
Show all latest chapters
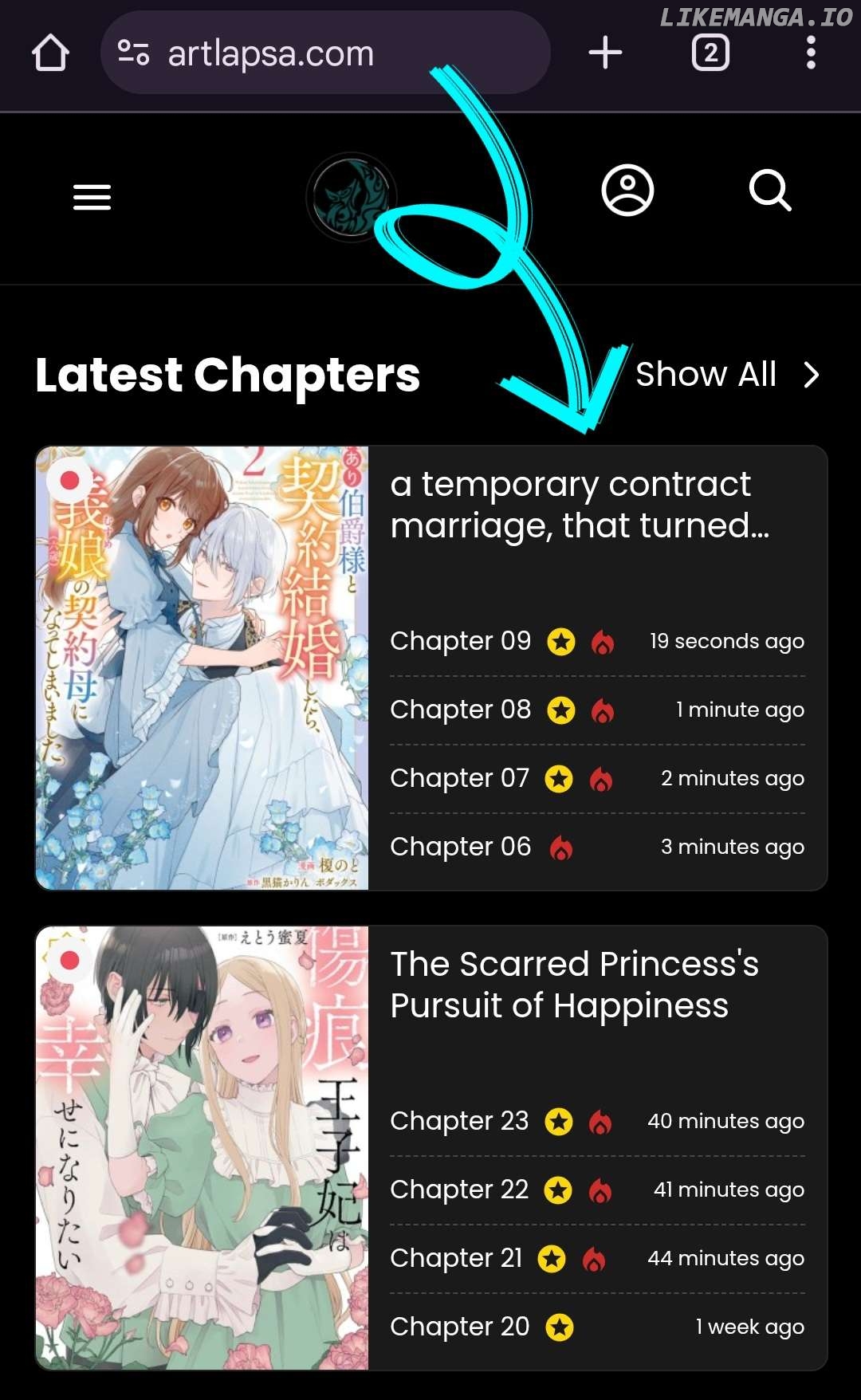pyautogui.click(x=726, y=375)
